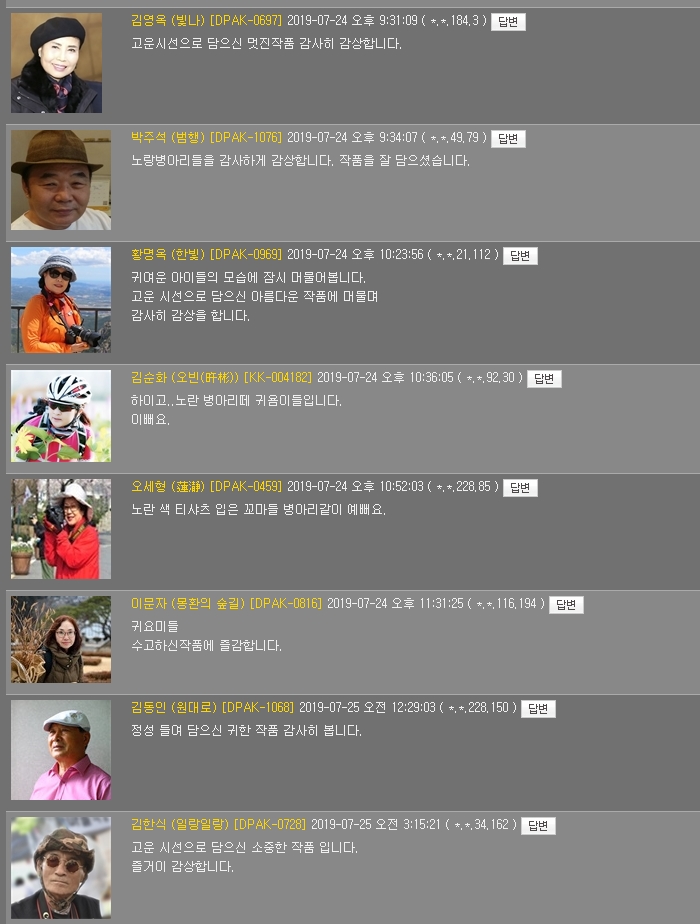
Task: Tap 답변 on 박주석's comment
Action: (508, 139)
